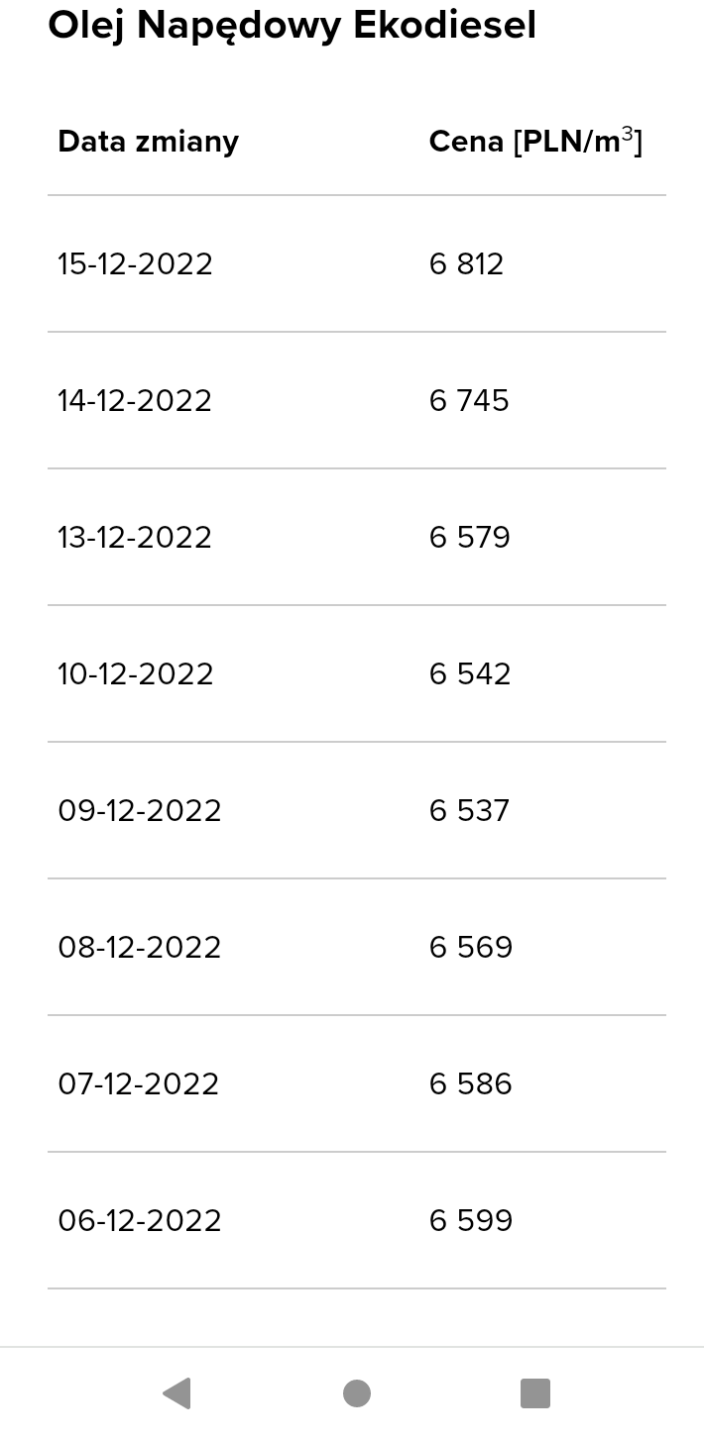Go back using the system back button
The height and width of the screenshot is (1440, 704).
177,1393
